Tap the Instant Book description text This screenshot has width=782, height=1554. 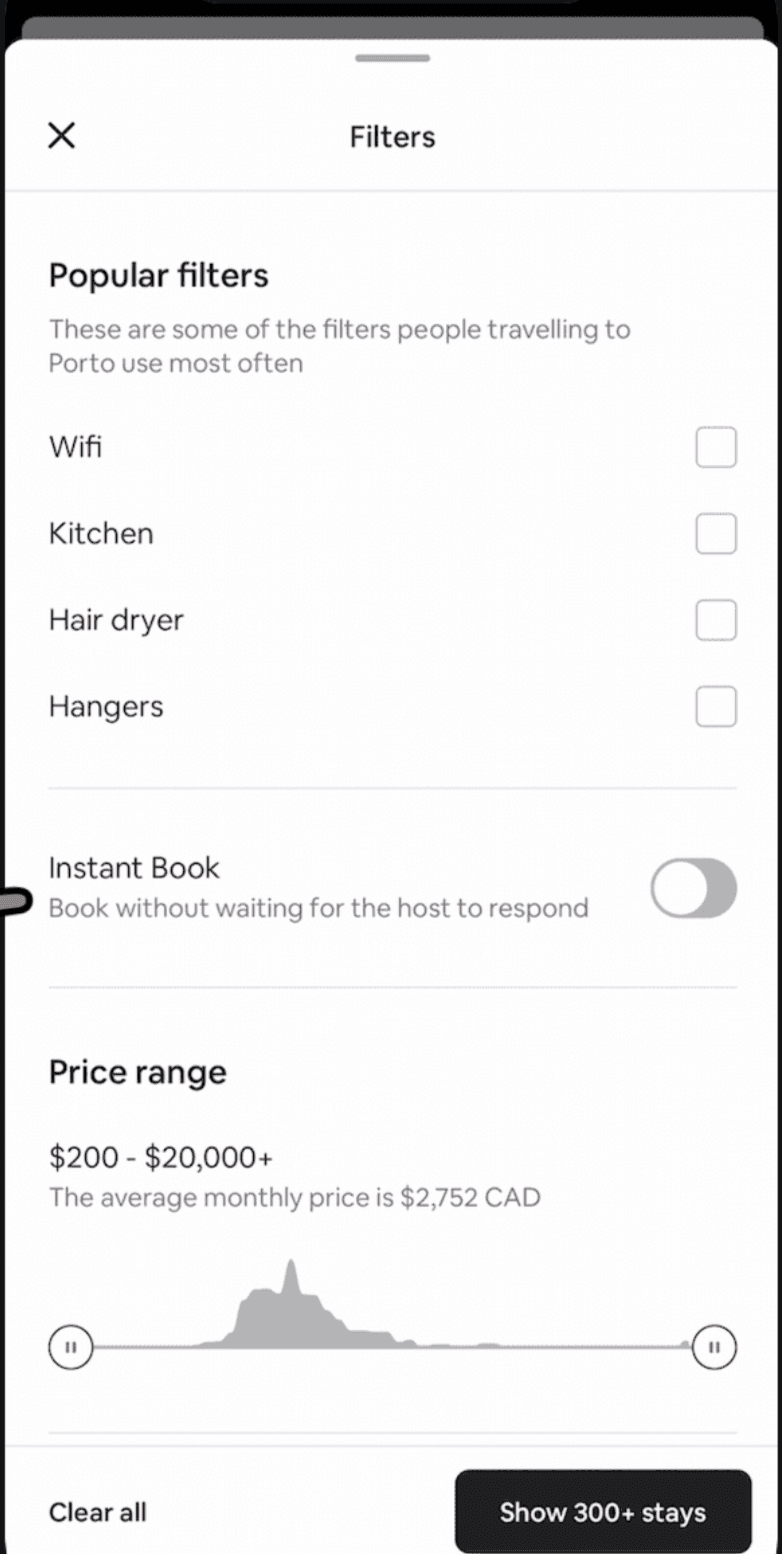tap(318, 908)
